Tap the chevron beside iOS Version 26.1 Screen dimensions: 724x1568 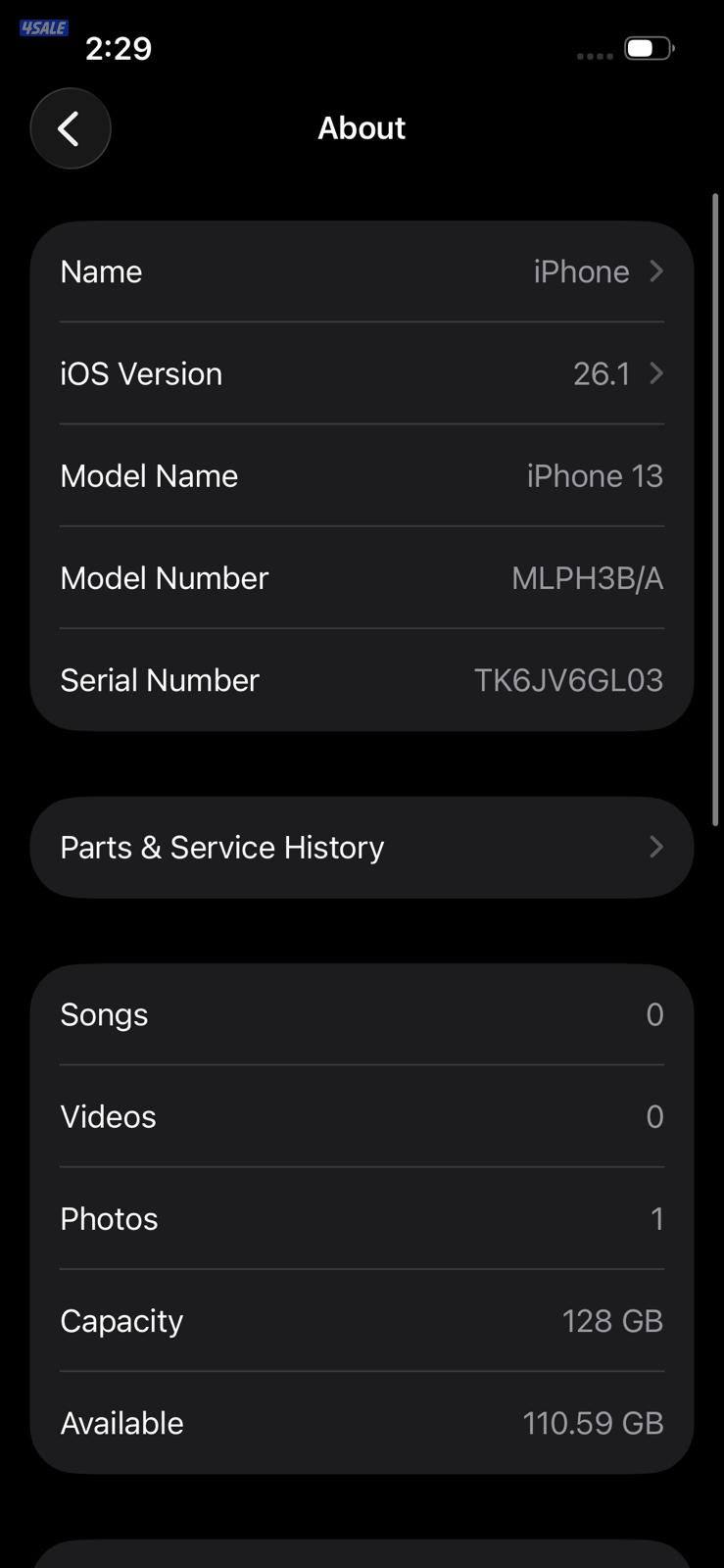655,373
